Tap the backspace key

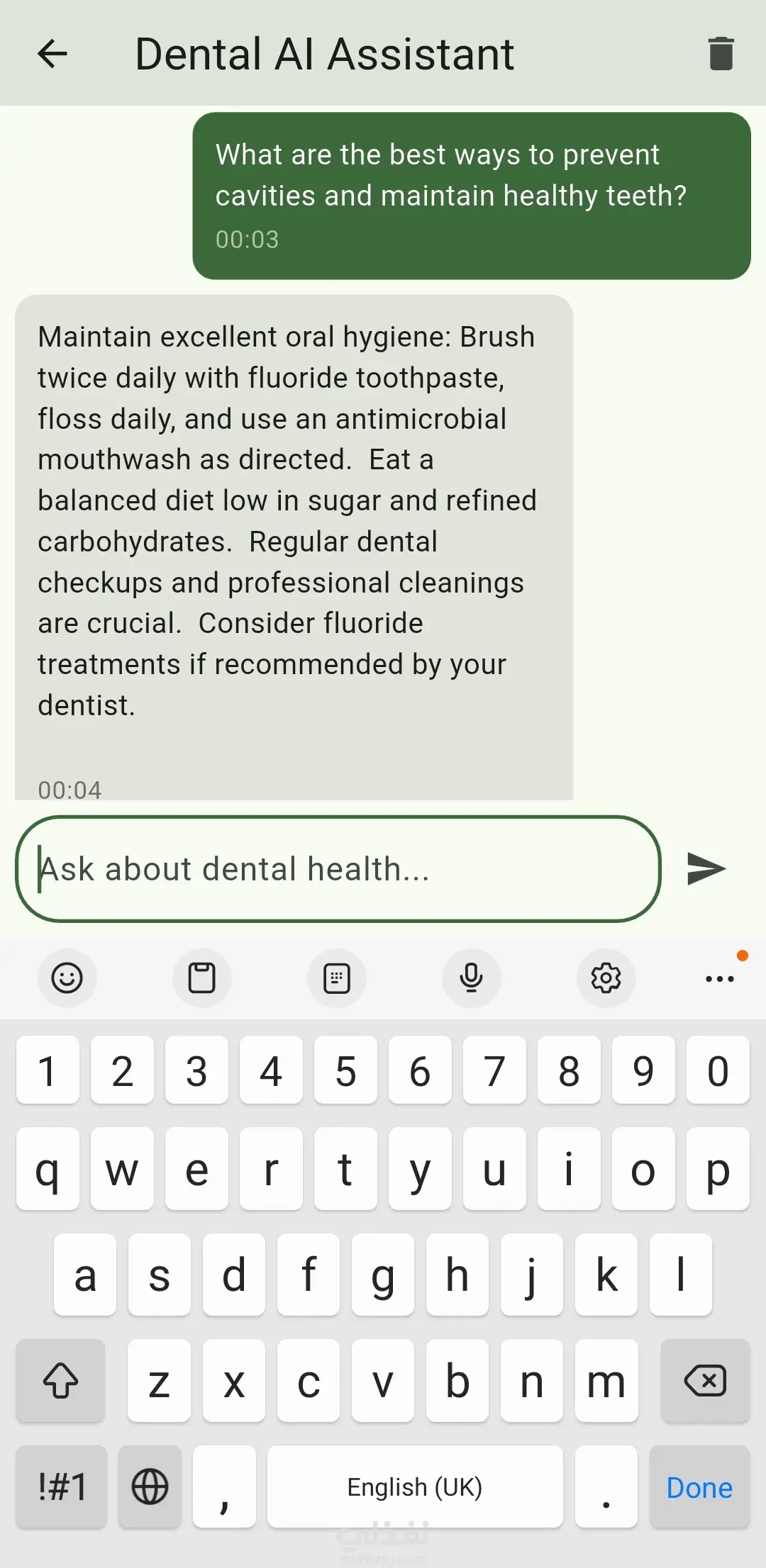(x=705, y=1381)
